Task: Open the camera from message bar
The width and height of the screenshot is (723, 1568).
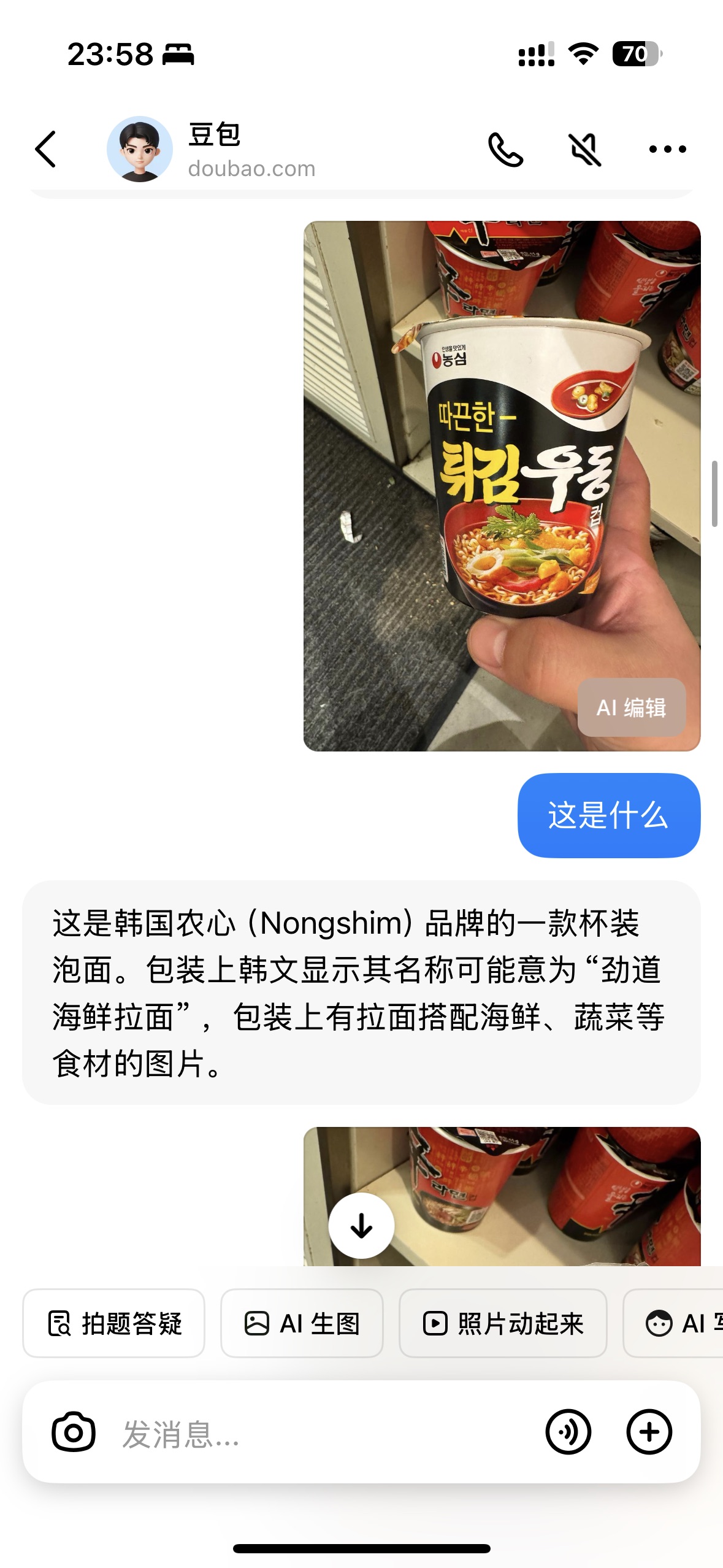Action: coord(74,1433)
